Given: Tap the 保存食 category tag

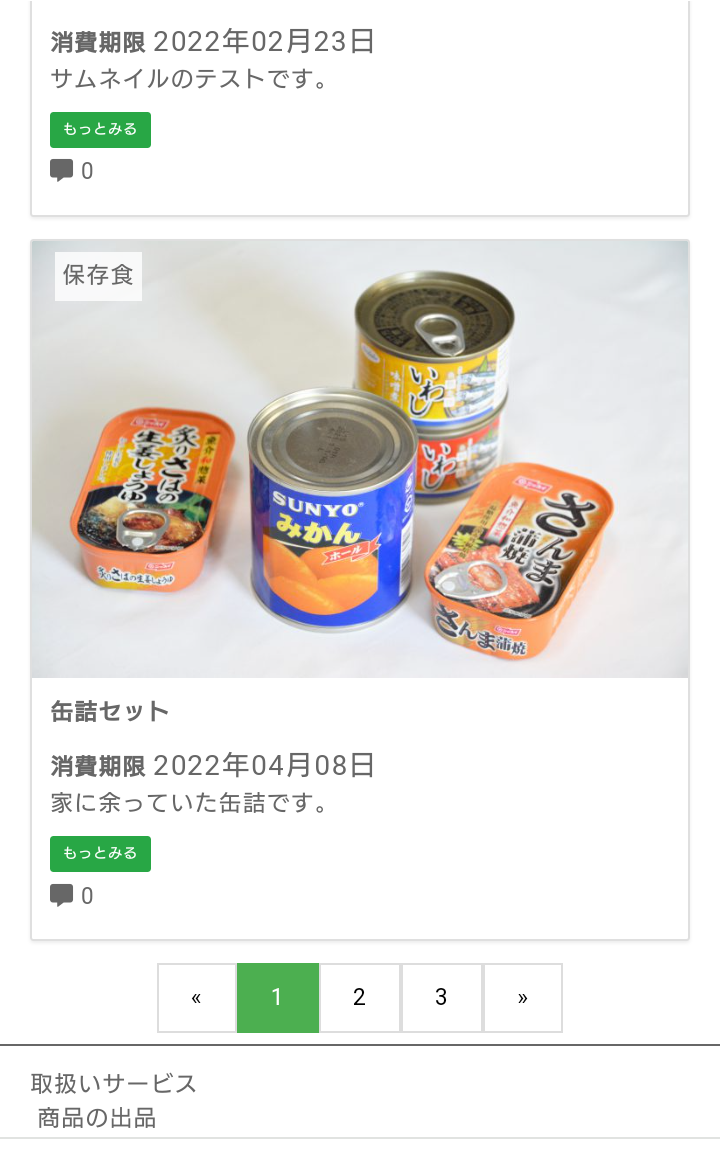Looking at the screenshot, I should tap(98, 276).
